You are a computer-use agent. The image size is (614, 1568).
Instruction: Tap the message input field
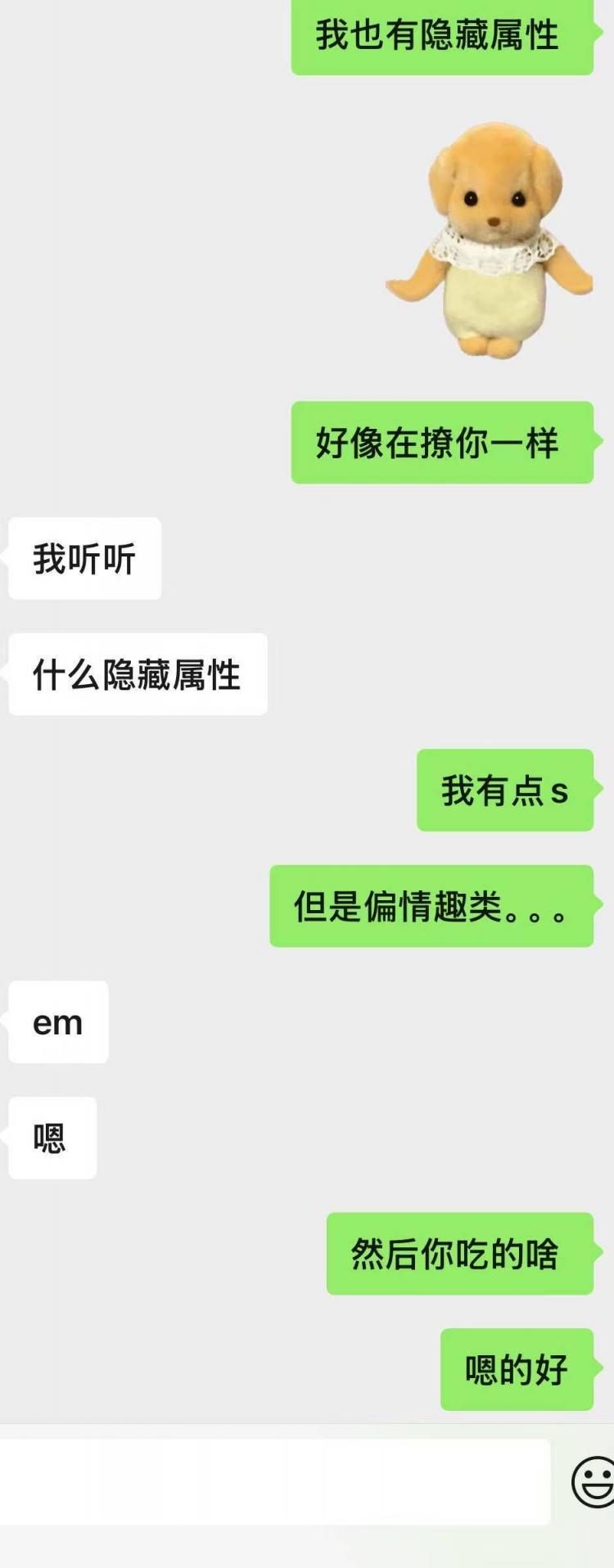click(x=274, y=1481)
